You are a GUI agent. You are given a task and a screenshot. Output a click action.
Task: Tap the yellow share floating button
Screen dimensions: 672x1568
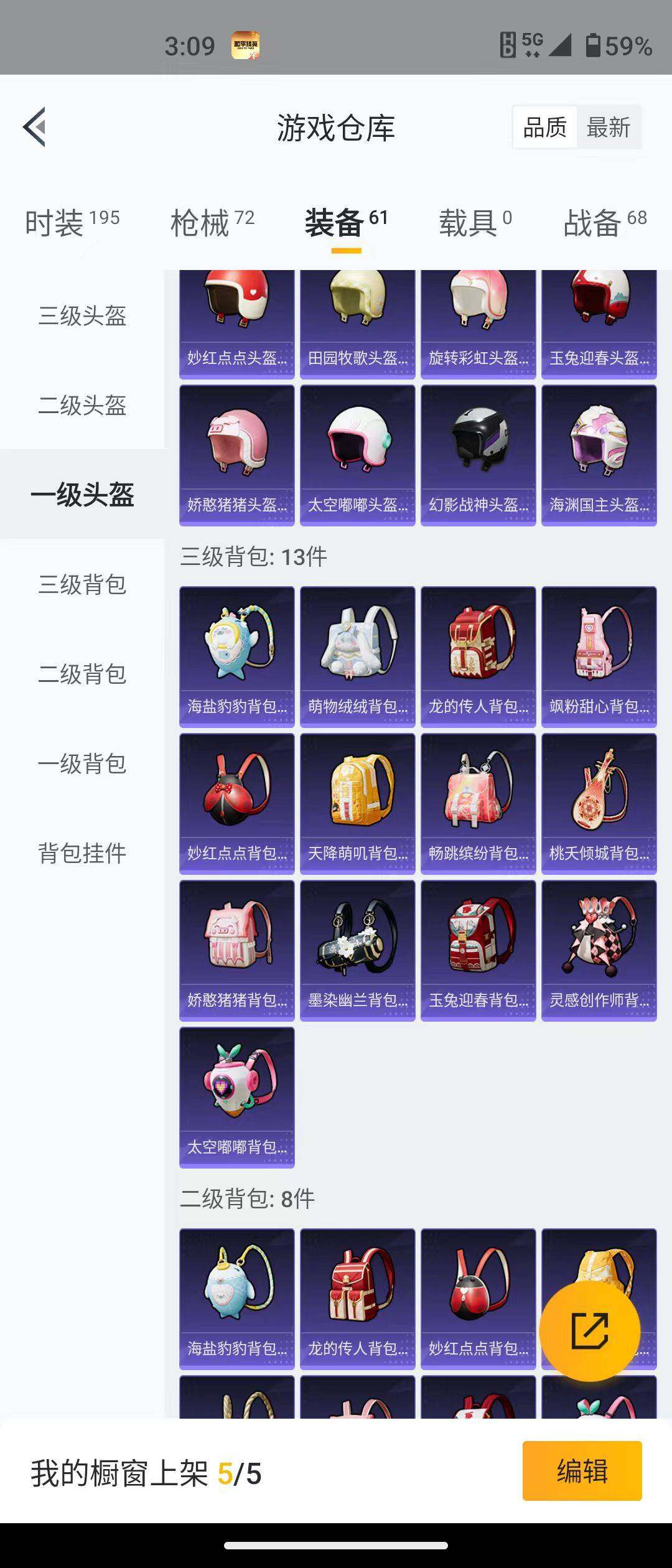(589, 1330)
